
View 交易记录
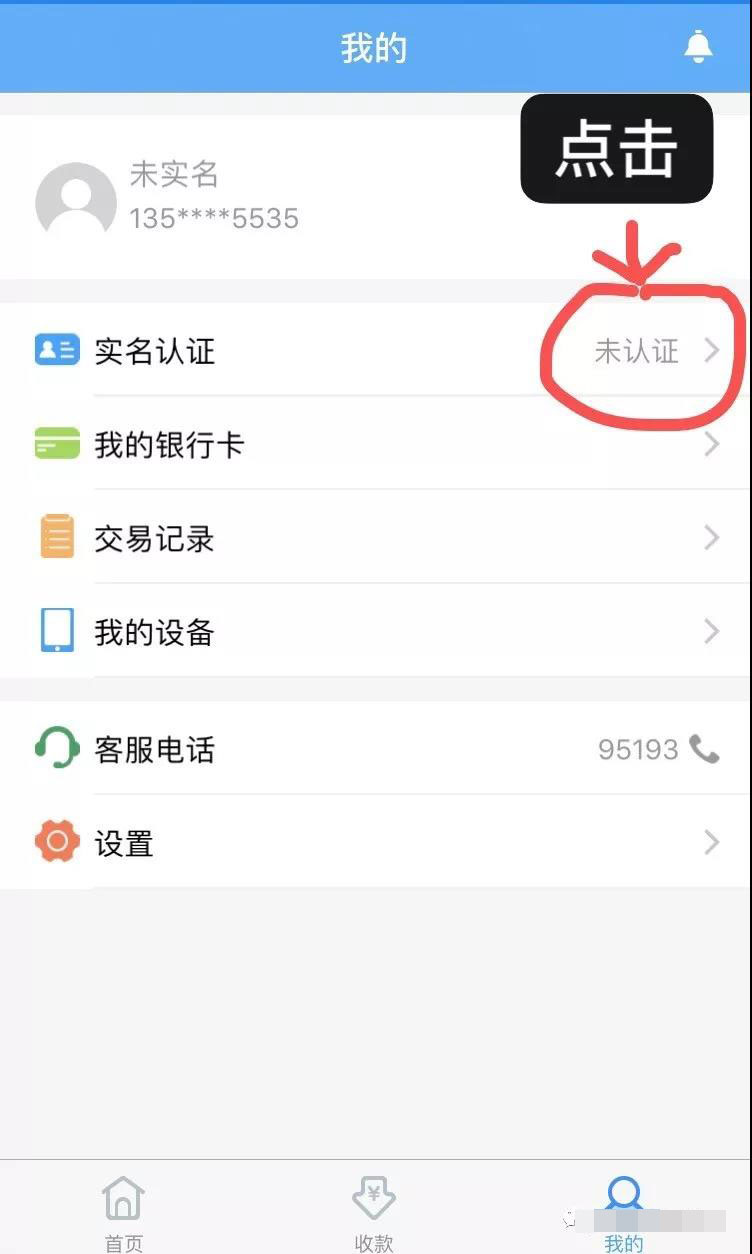click(x=376, y=538)
